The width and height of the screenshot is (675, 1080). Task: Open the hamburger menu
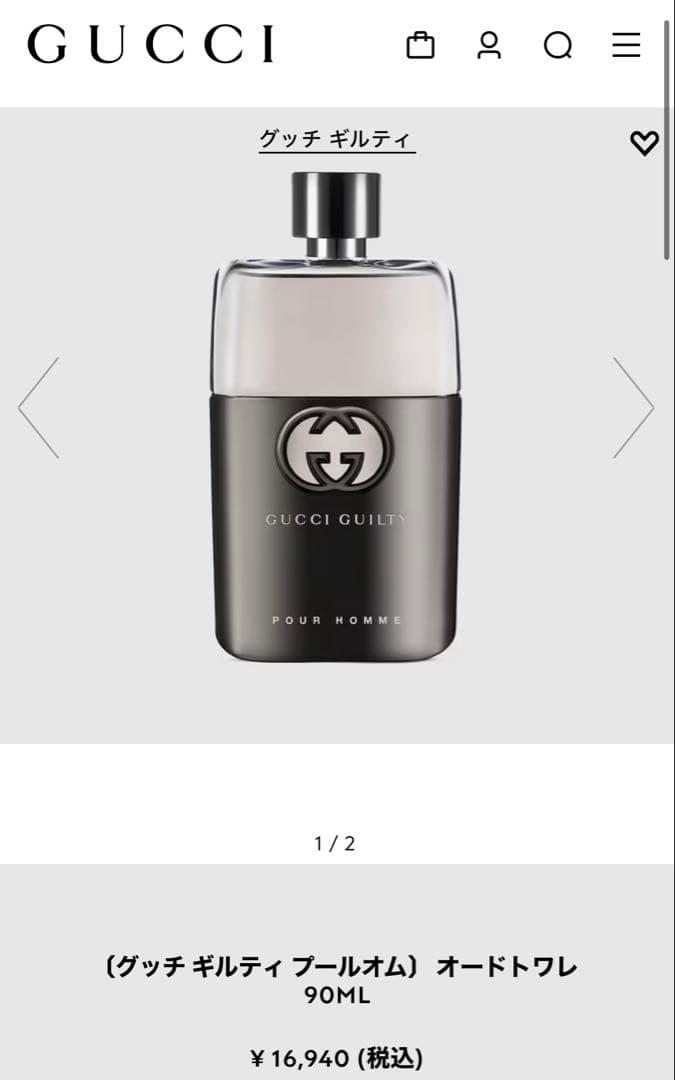tap(626, 45)
